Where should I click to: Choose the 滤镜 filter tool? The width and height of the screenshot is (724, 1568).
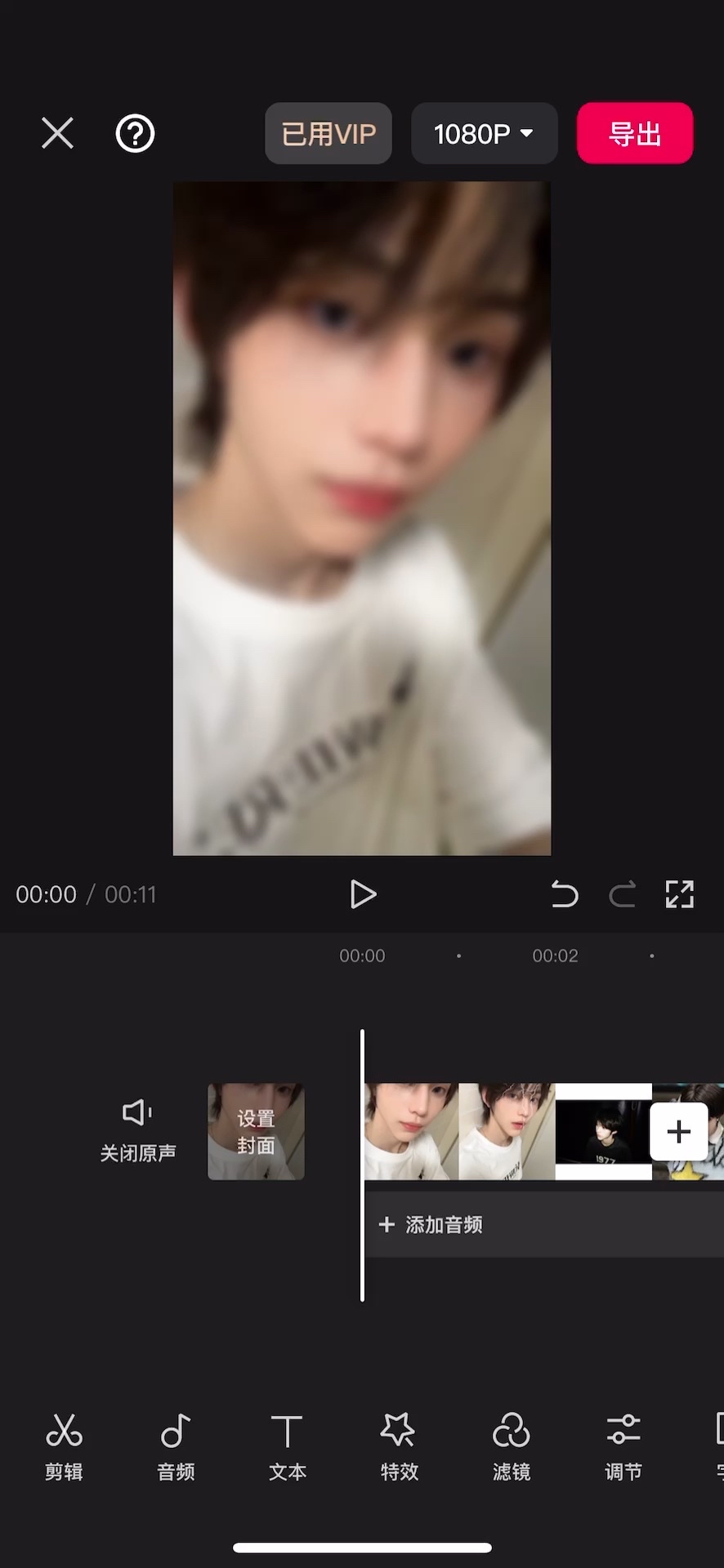pos(512,1446)
